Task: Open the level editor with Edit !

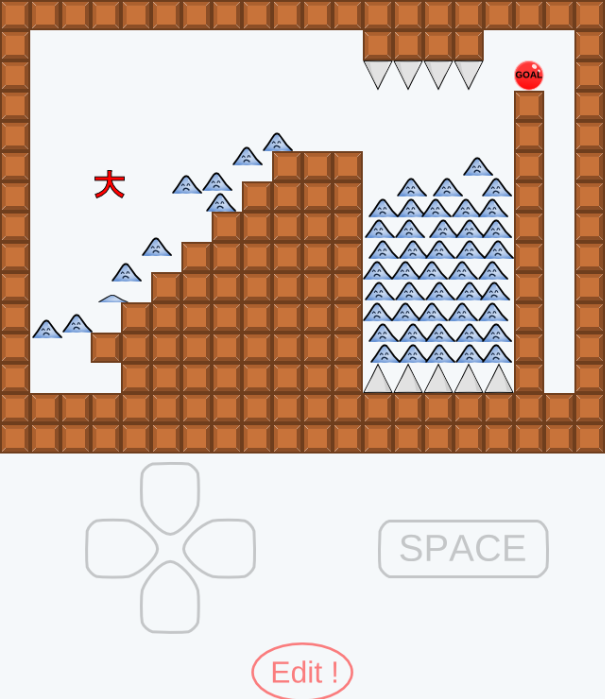Action: [x=302, y=671]
